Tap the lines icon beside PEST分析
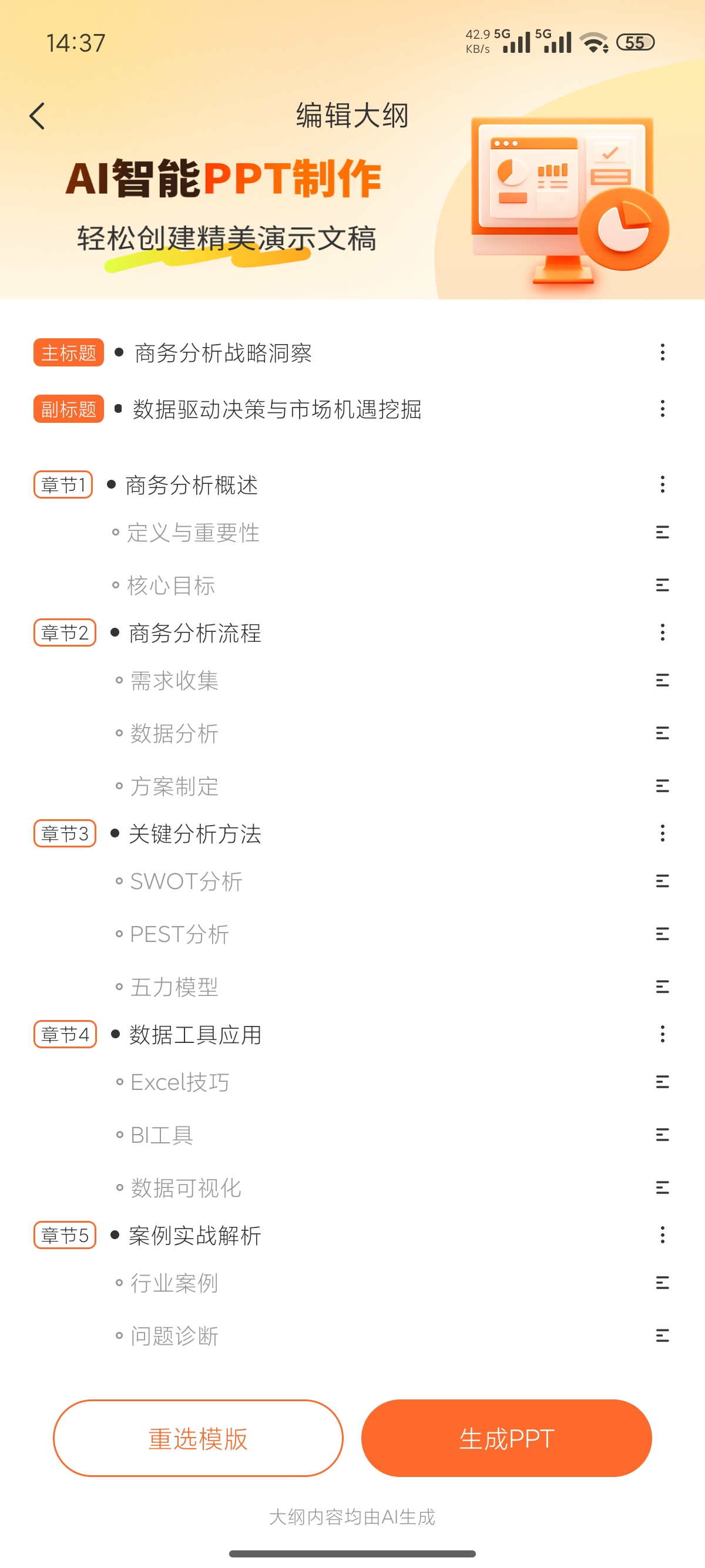This screenshot has width=705, height=1568. point(662,934)
